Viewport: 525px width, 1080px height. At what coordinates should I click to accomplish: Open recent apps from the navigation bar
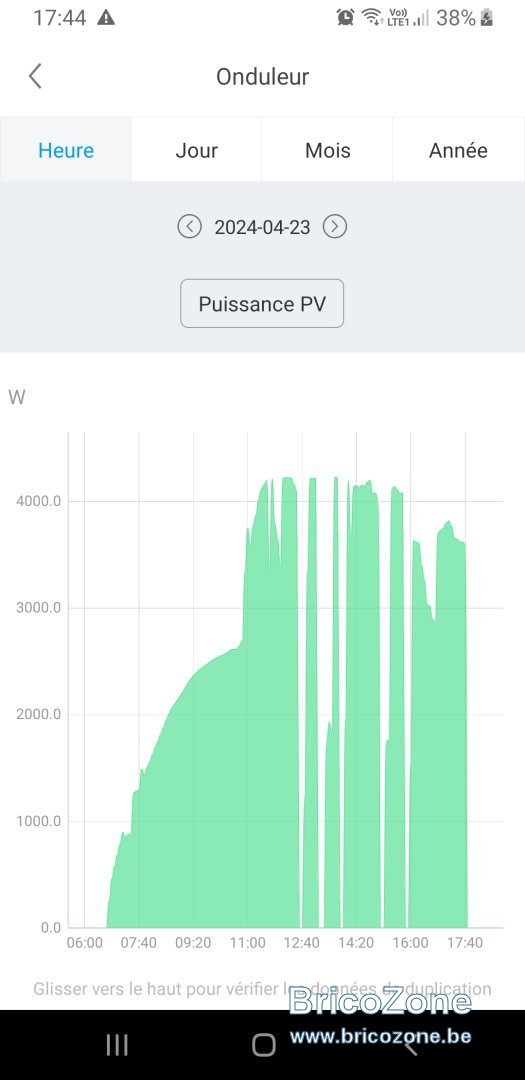(117, 1045)
